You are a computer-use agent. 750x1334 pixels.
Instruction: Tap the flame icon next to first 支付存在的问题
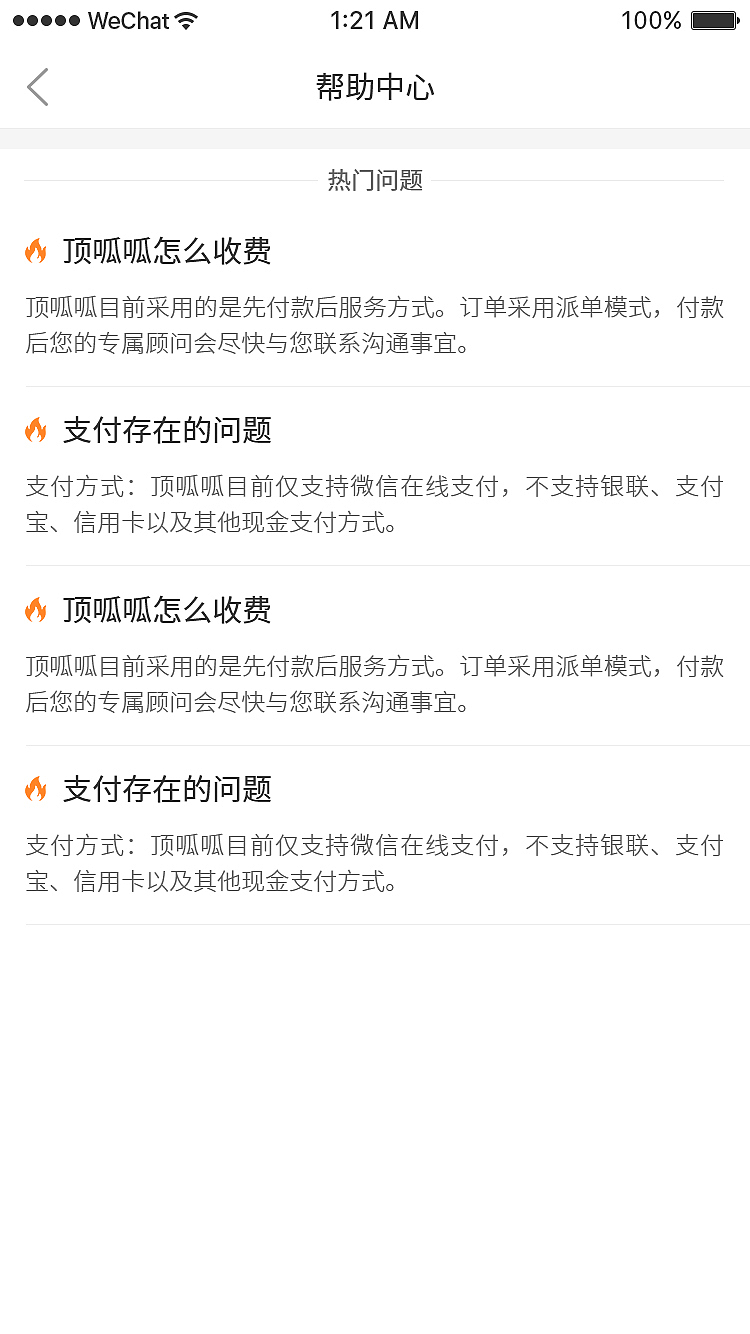(x=37, y=430)
